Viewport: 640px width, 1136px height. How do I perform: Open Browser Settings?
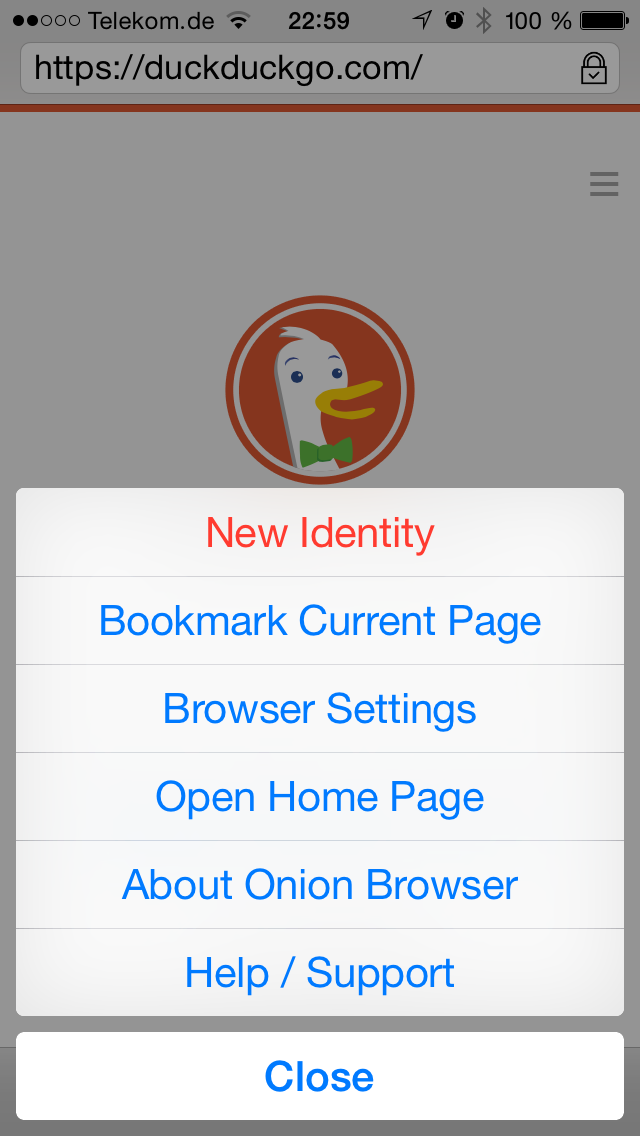pyautogui.click(x=320, y=709)
